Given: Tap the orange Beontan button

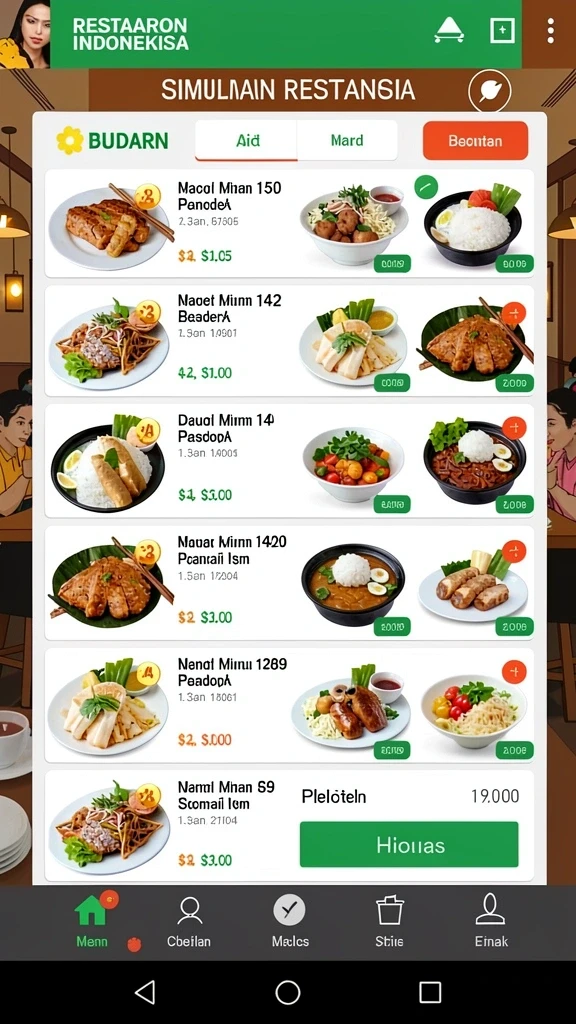Looking at the screenshot, I should [x=475, y=140].
